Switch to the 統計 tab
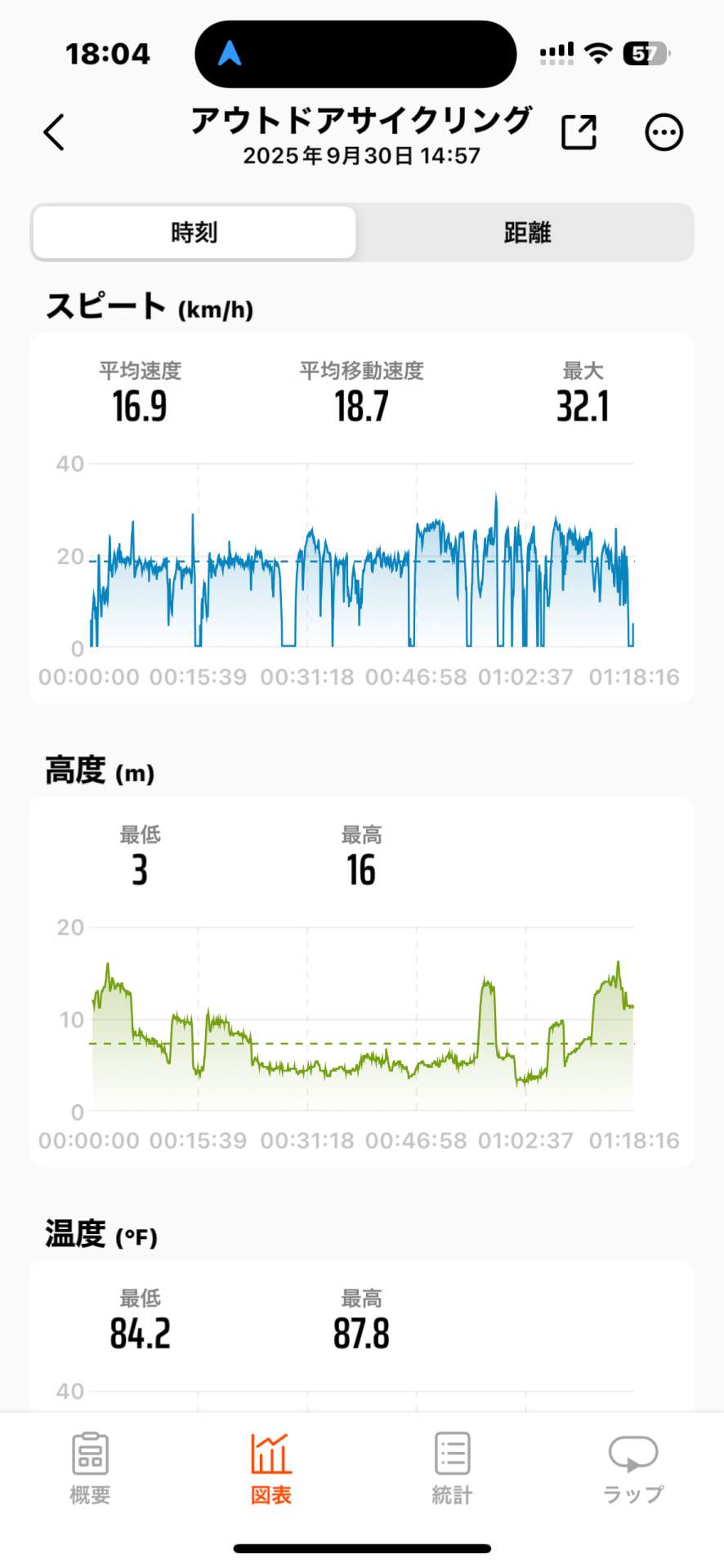 click(x=452, y=1468)
